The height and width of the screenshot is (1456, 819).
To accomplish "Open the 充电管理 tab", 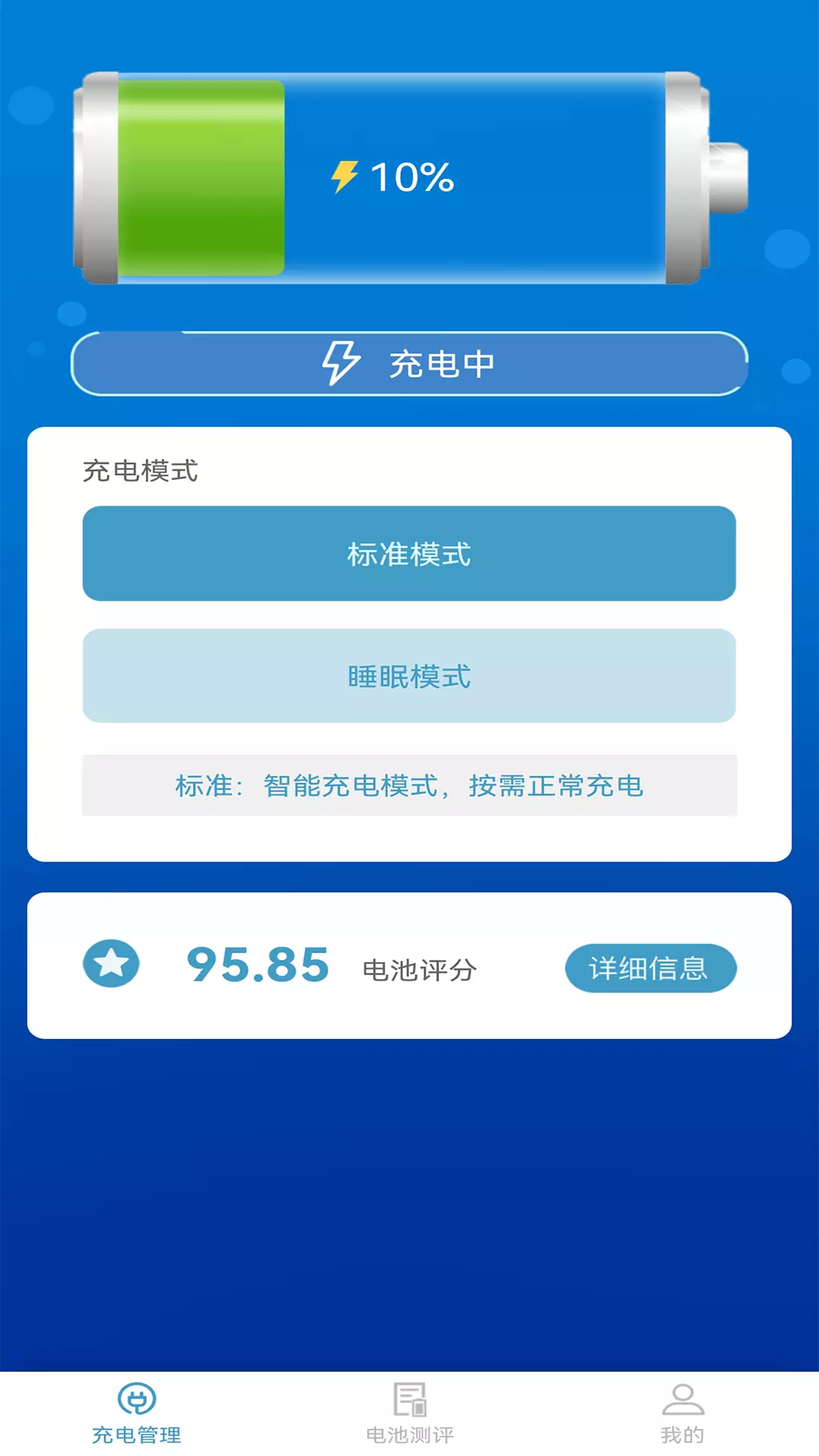I will (x=136, y=1414).
